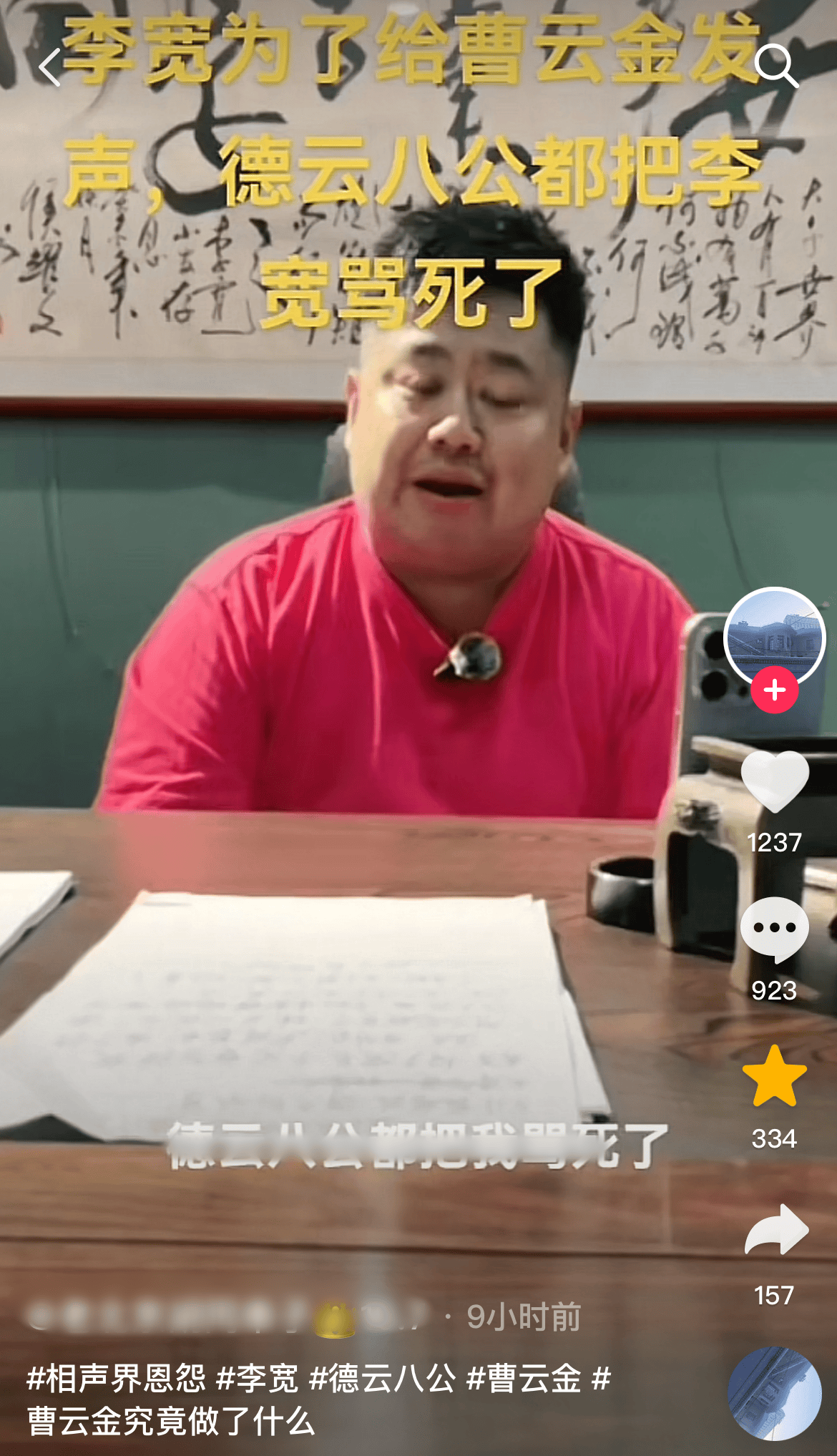Open the comments with 923 replies
The image size is (837, 1456).
tap(774, 929)
